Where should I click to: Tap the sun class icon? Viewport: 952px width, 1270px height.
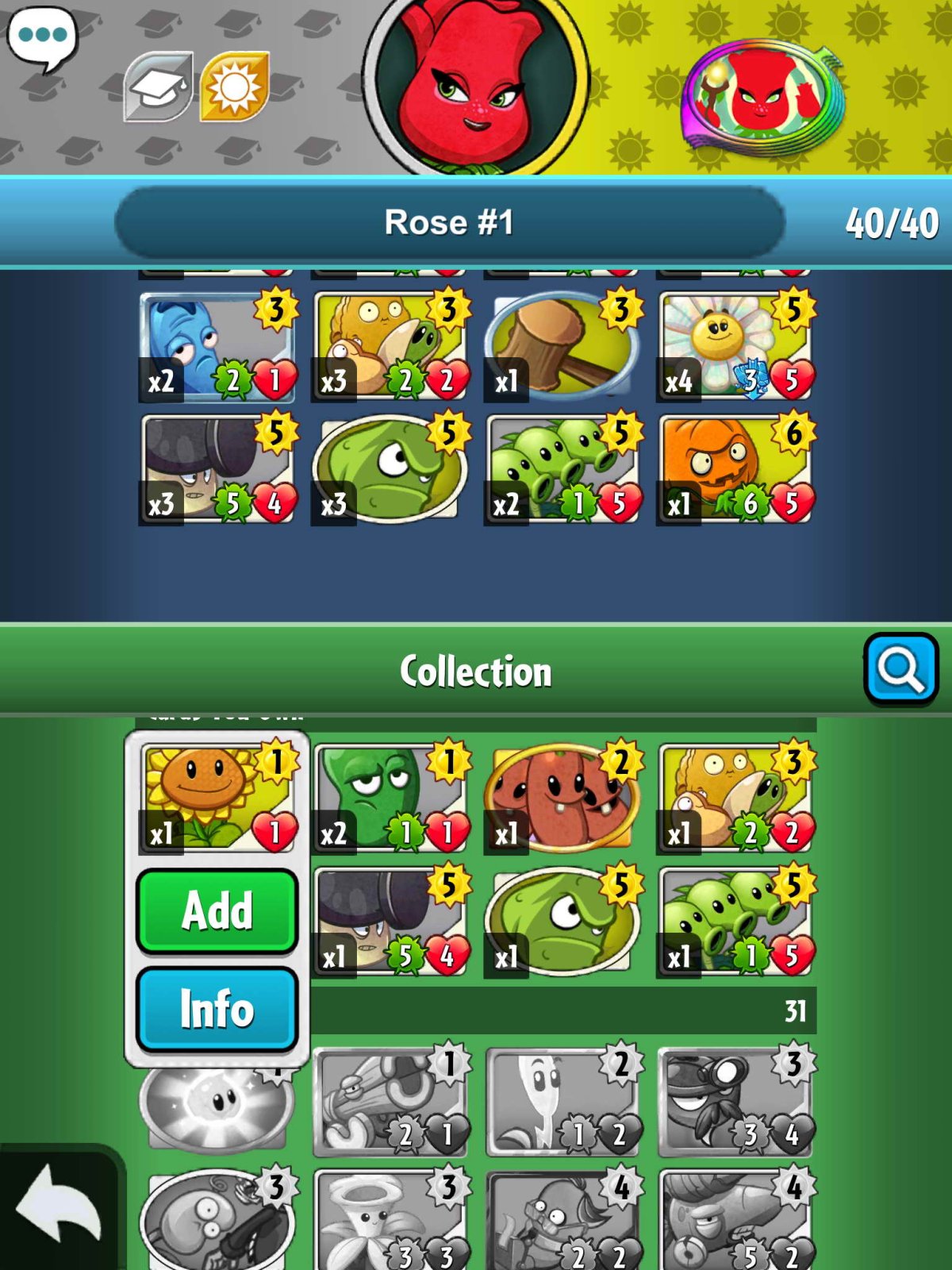(x=235, y=86)
